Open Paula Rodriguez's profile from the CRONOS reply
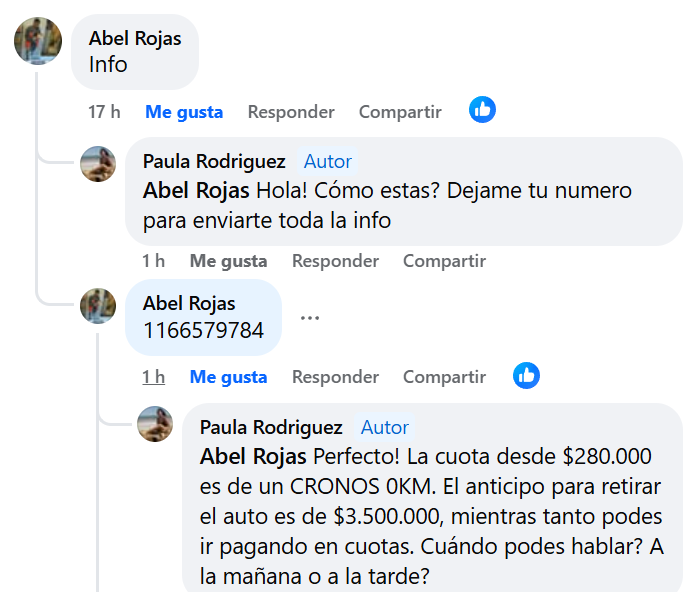 tap(271, 427)
